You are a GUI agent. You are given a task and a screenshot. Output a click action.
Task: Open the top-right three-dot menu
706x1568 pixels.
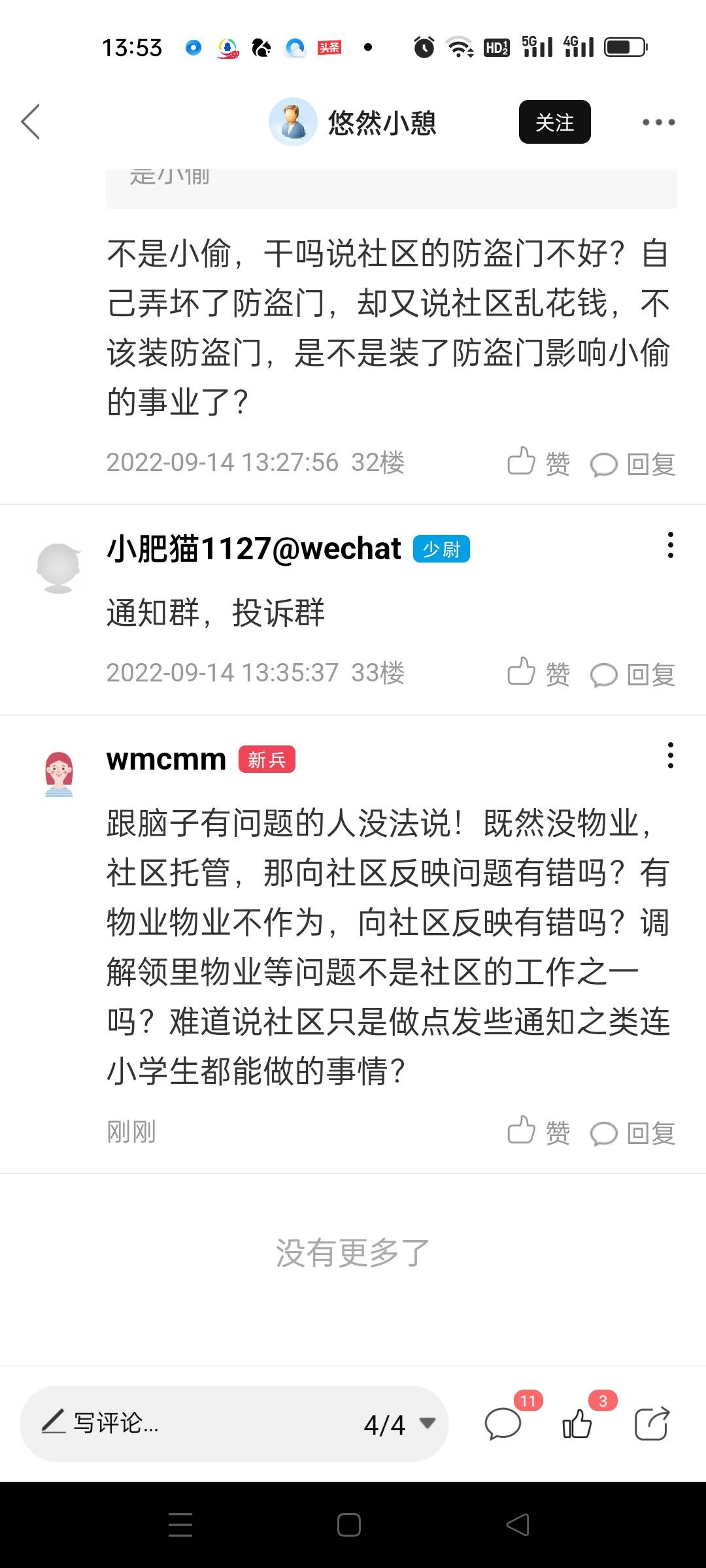(658, 122)
